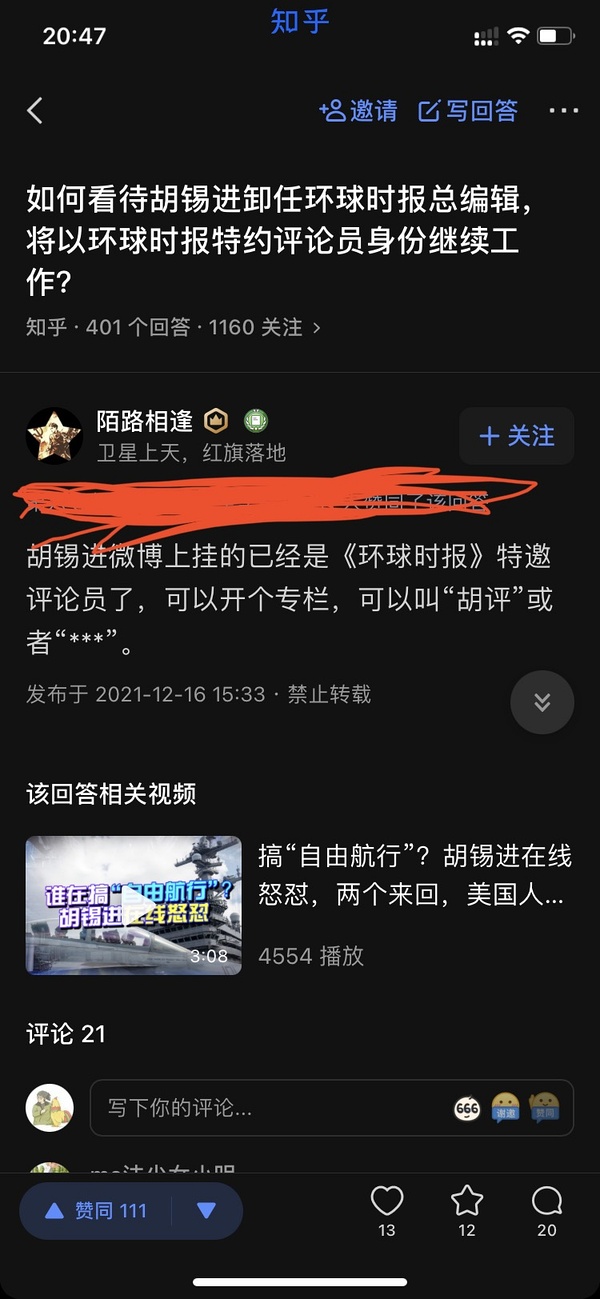The height and width of the screenshot is (1299, 600).
Task: Tap the 写下你的评论 comment field
Action: click(x=270, y=1108)
